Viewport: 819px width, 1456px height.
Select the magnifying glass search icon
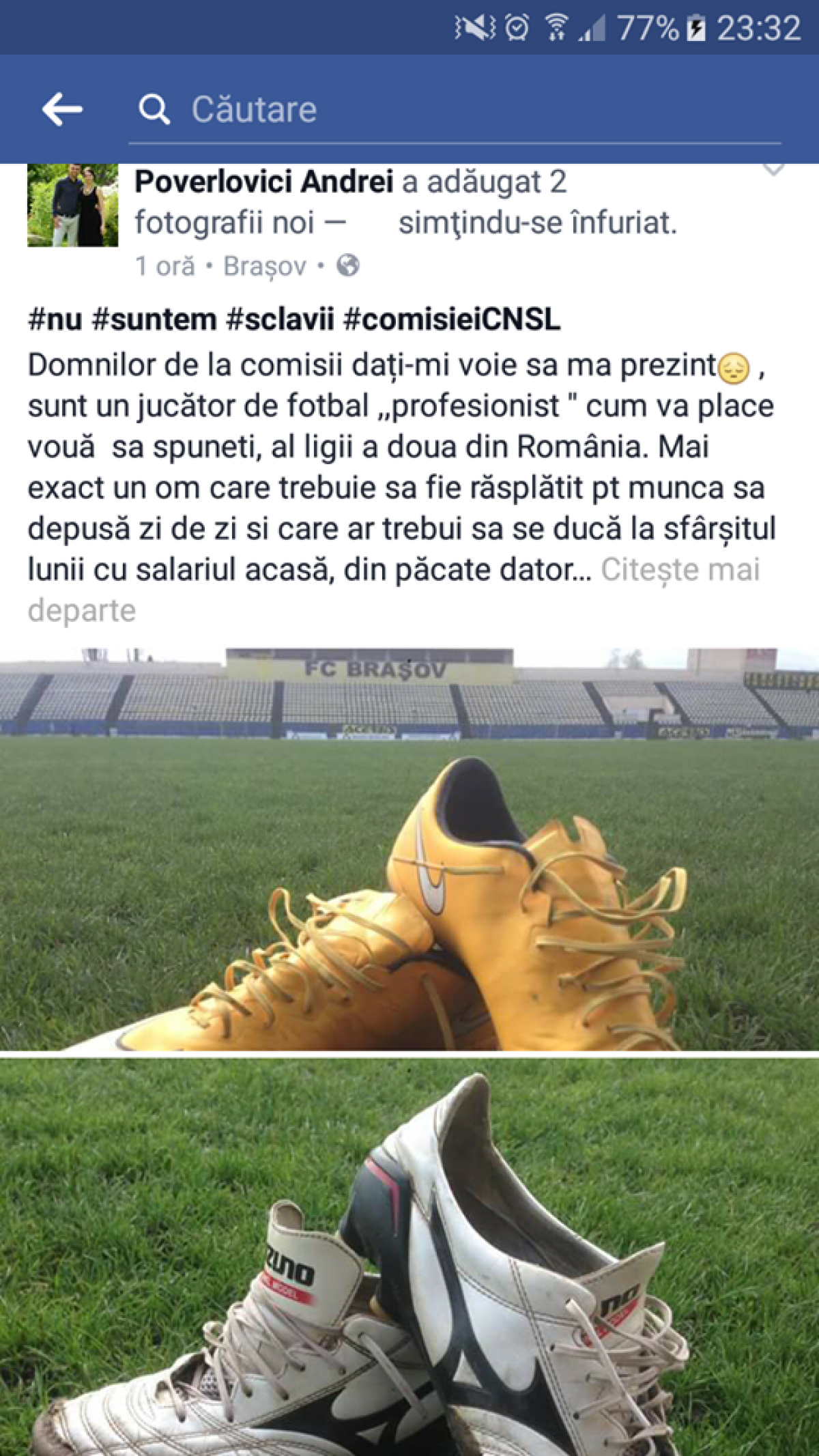[155, 109]
